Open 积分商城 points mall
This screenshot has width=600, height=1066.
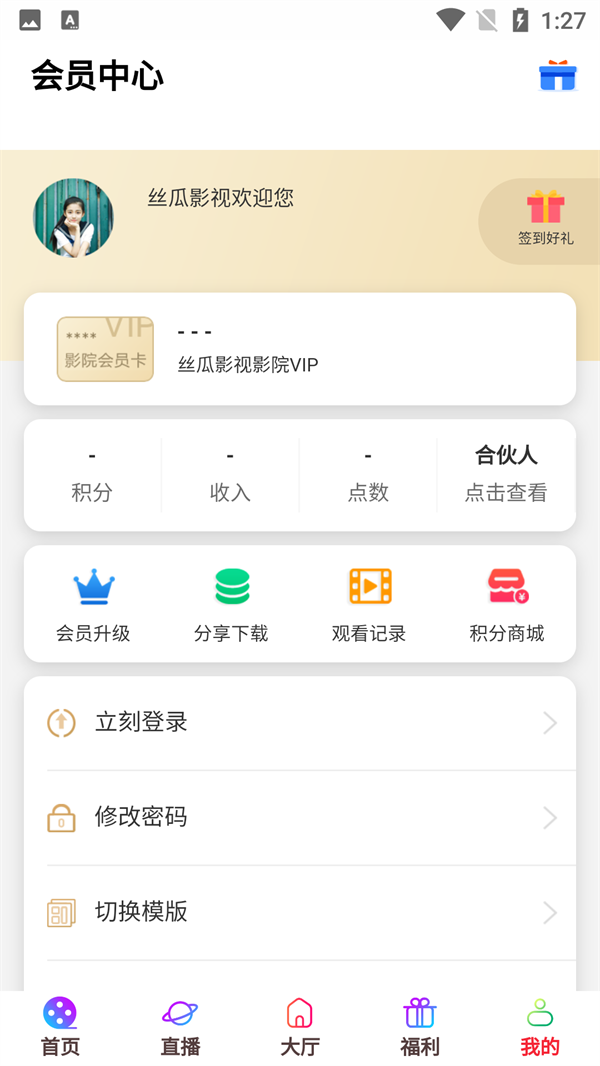[507, 604]
